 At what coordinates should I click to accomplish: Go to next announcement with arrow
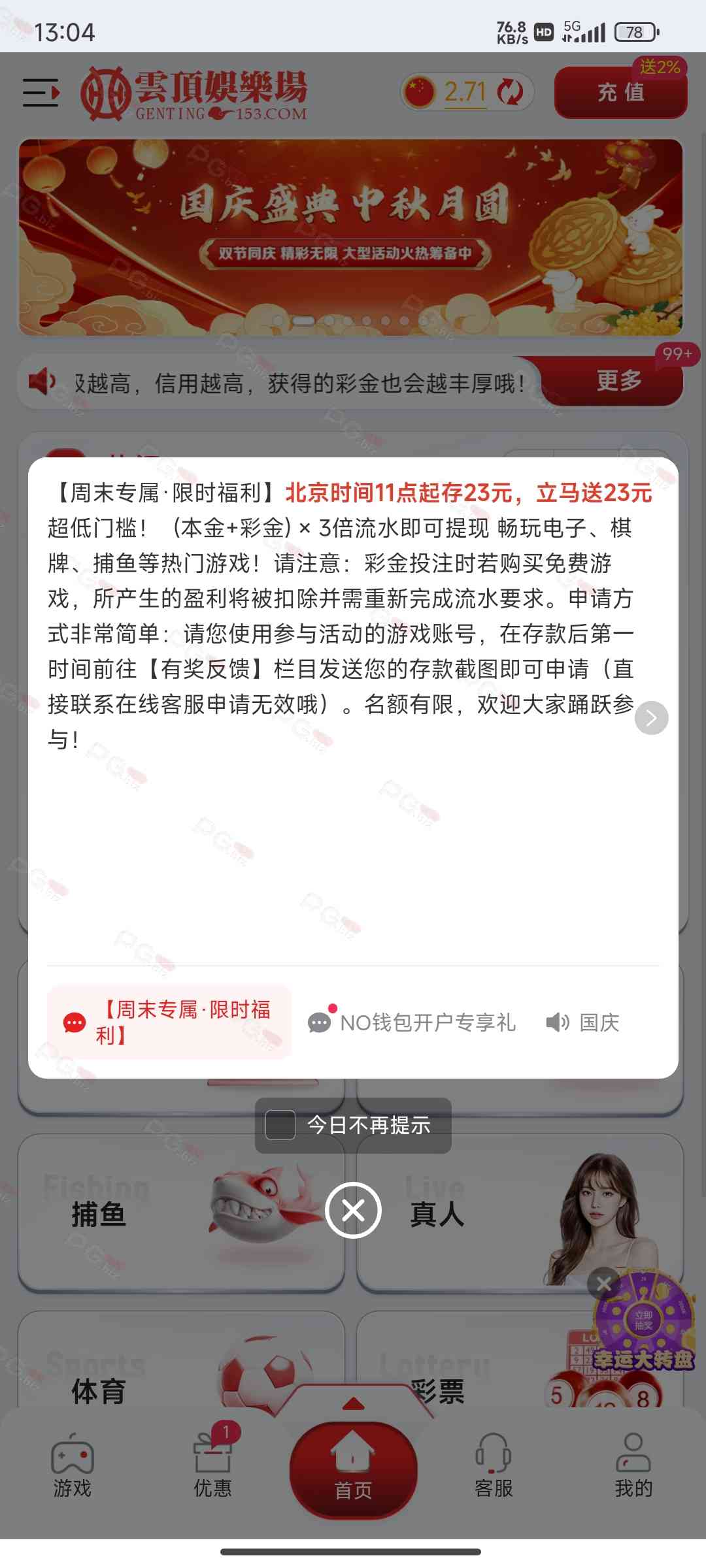651,718
